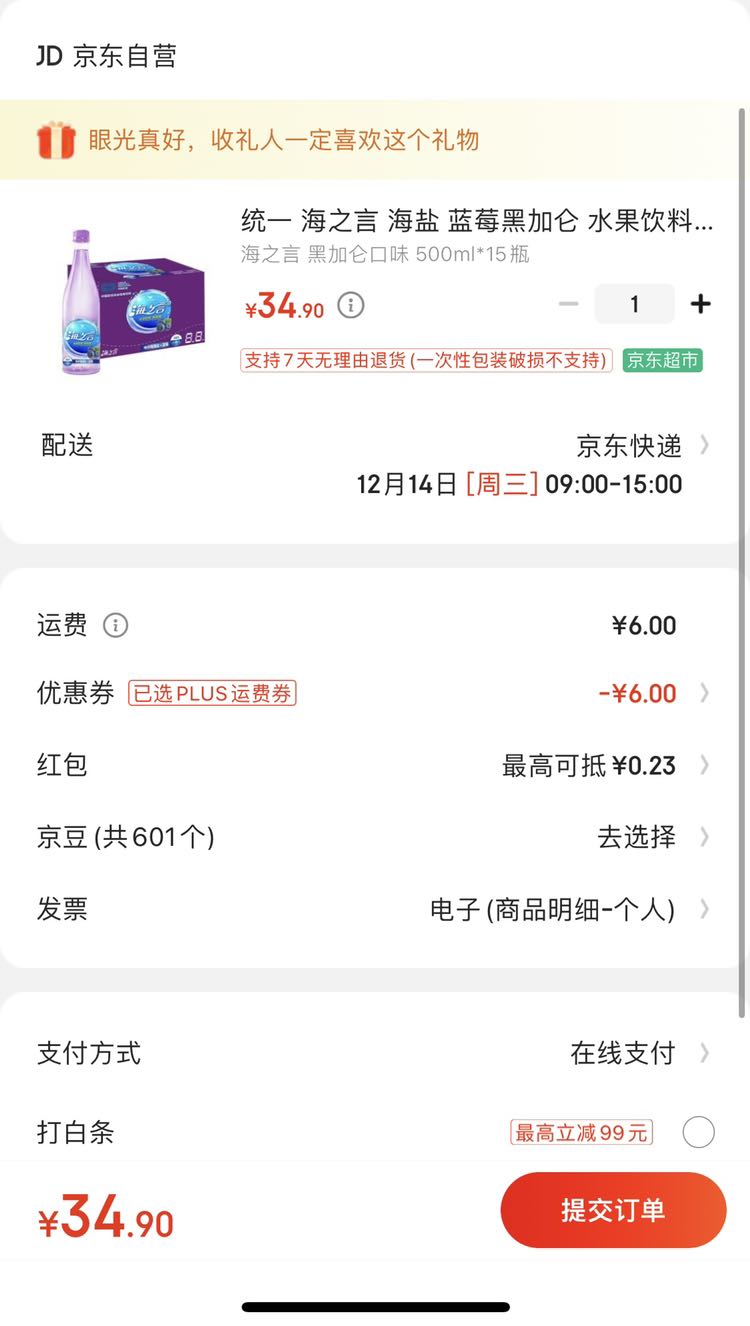Increase quantity with the plus stepper
This screenshot has height=1326, width=750.
coord(700,303)
